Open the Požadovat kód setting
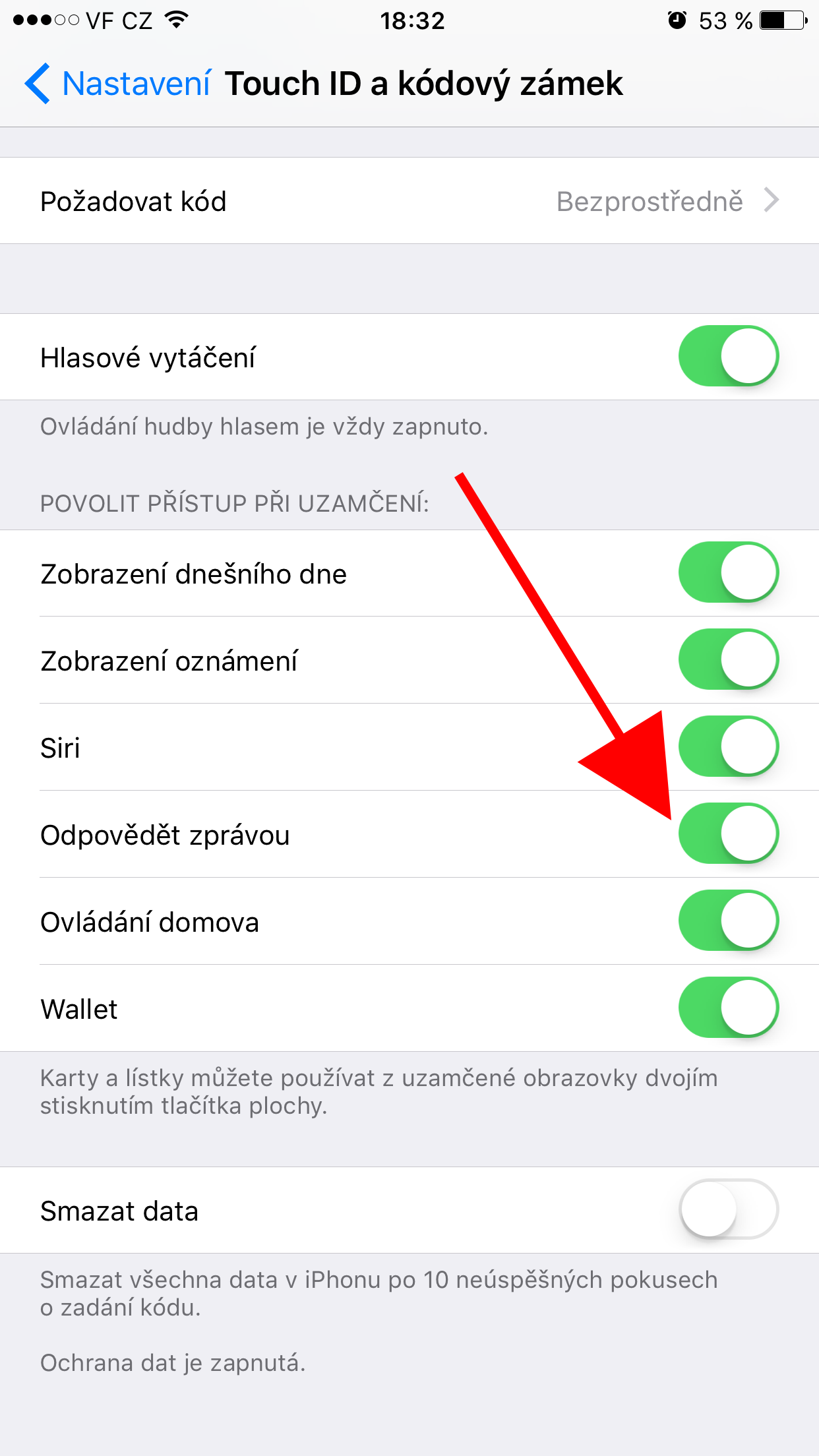This screenshot has height=1456, width=819. [x=409, y=201]
